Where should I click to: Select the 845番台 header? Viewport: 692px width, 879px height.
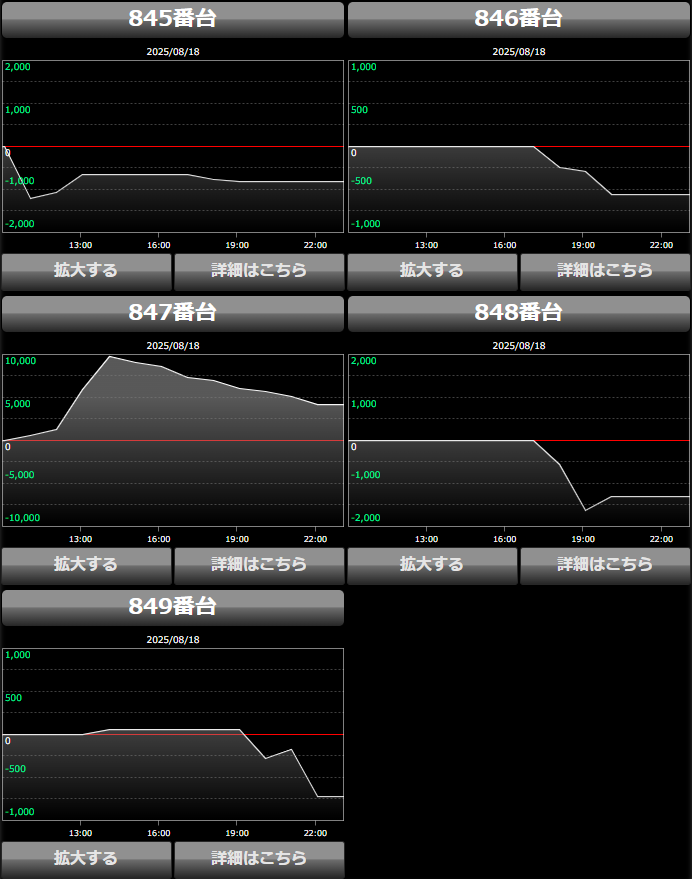(x=173, y=19)
